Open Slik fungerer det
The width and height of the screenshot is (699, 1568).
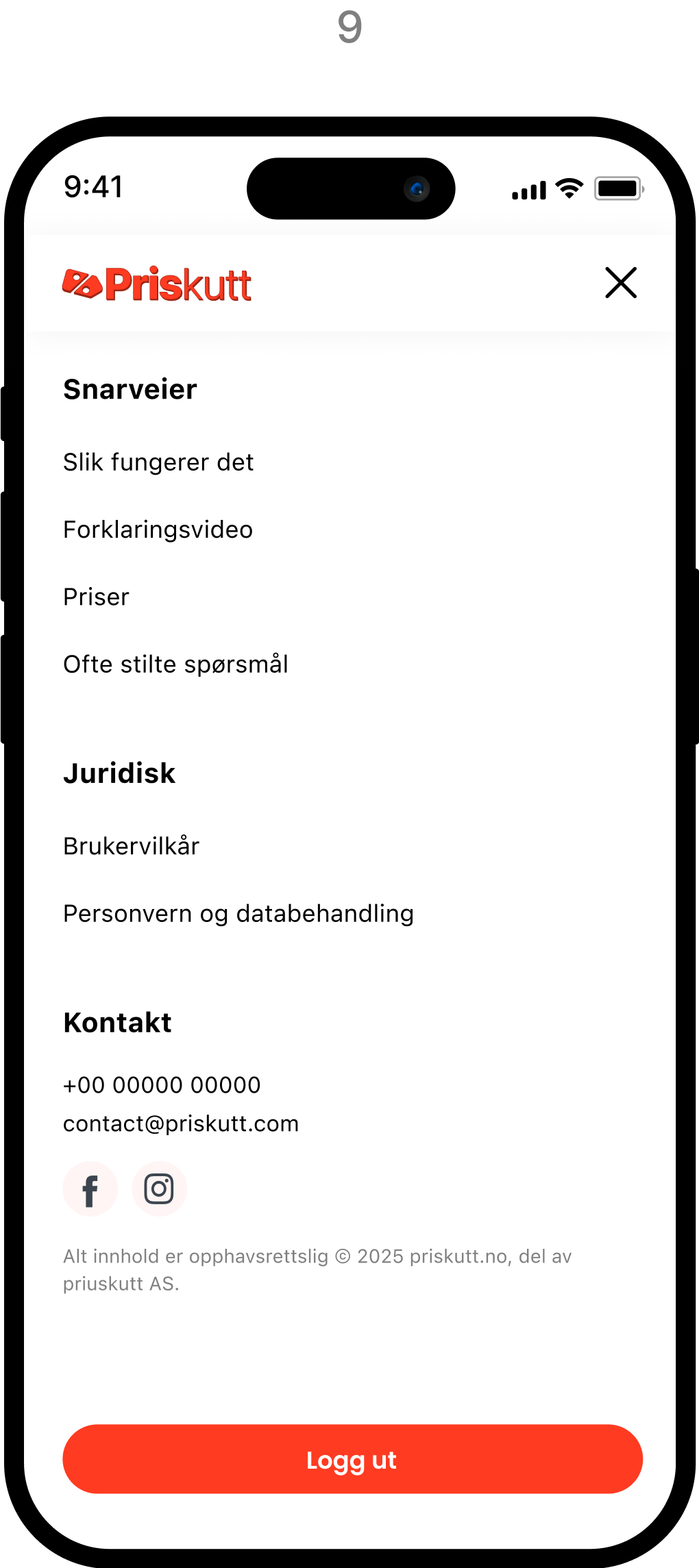(x=158, y=462)
